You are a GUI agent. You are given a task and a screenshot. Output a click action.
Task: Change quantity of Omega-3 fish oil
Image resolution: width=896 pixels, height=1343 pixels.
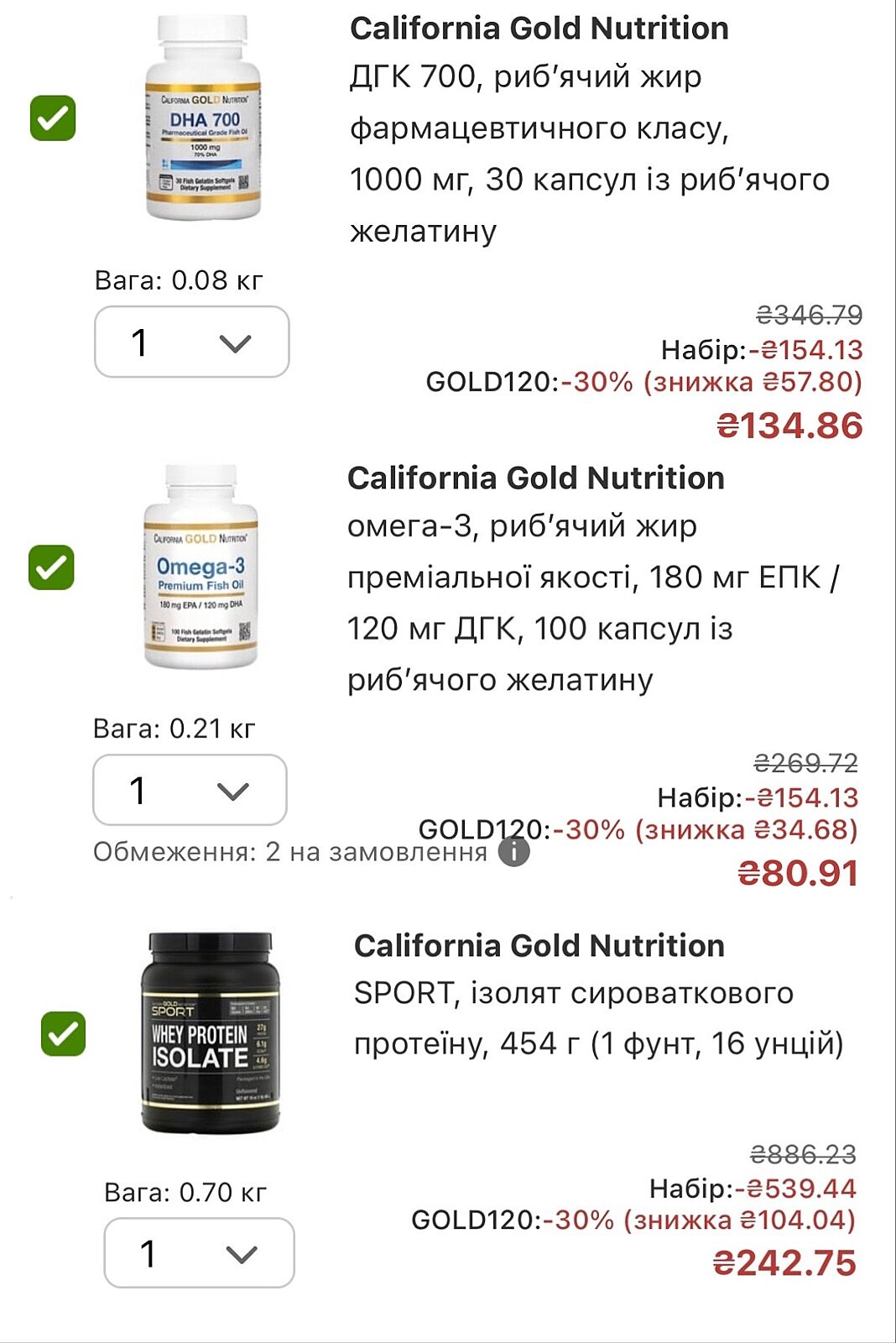click(x=190, y=790)
